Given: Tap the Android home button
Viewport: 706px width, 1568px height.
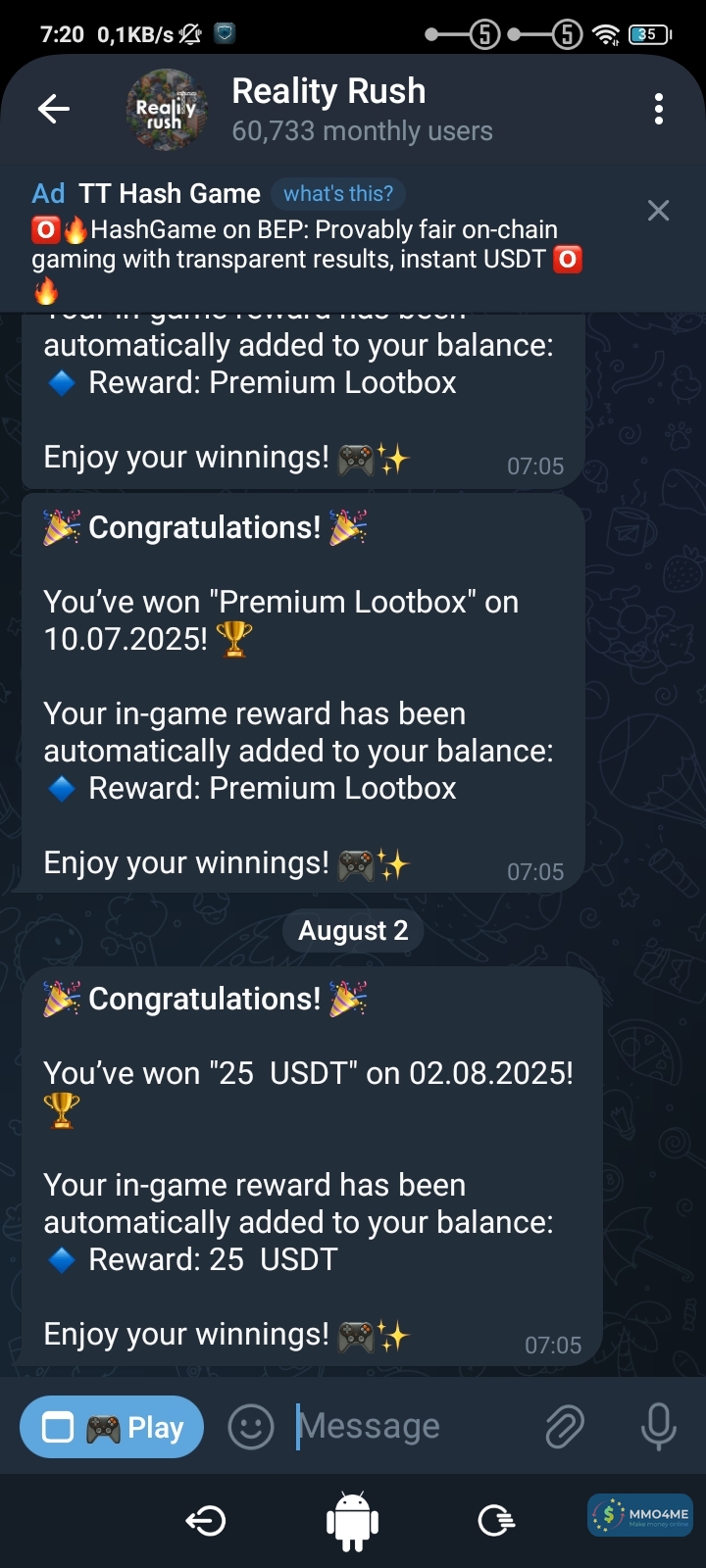Looking at the screenshot, I should click(352, 1521).
